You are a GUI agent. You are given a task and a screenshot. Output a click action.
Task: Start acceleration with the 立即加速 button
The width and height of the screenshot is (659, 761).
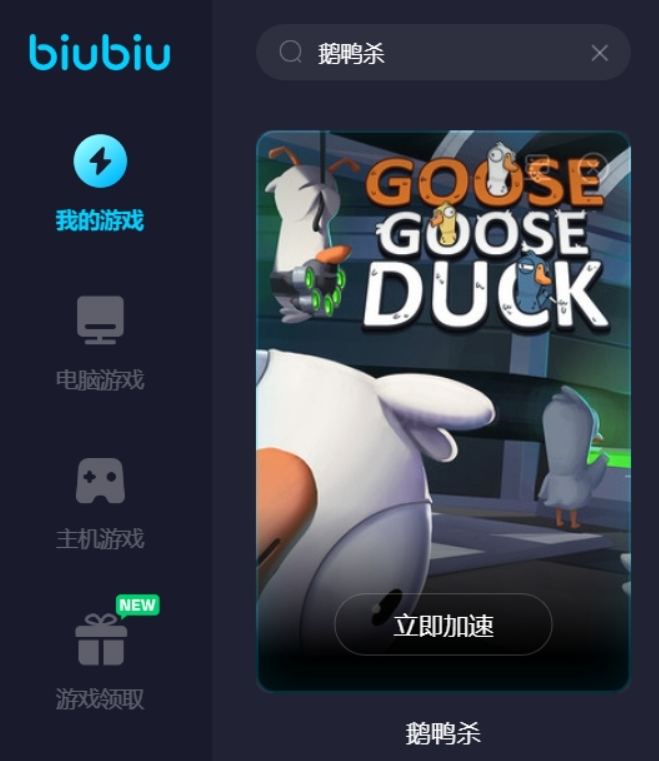[x=443, y=626]
